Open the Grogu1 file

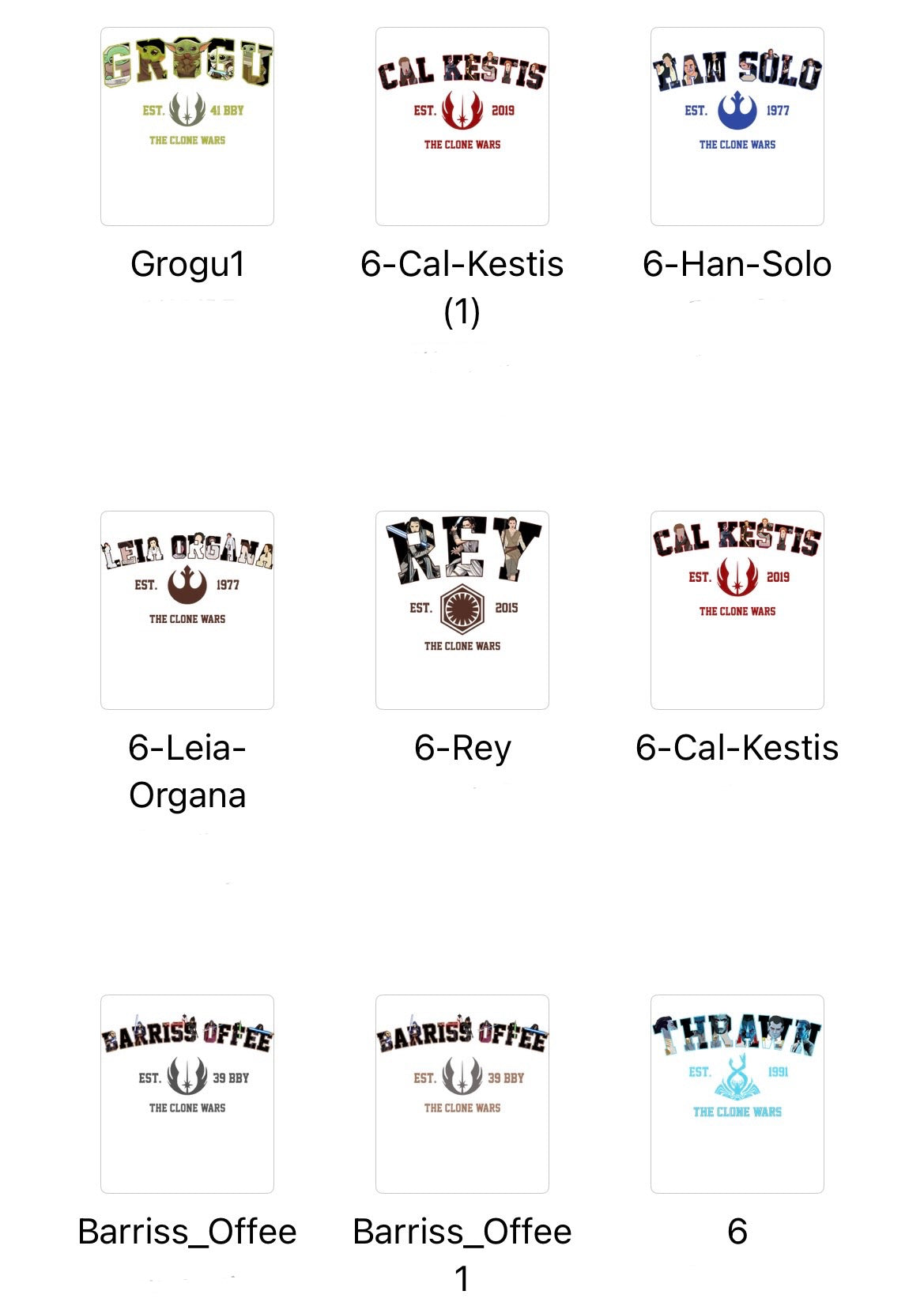coord(187,126)
